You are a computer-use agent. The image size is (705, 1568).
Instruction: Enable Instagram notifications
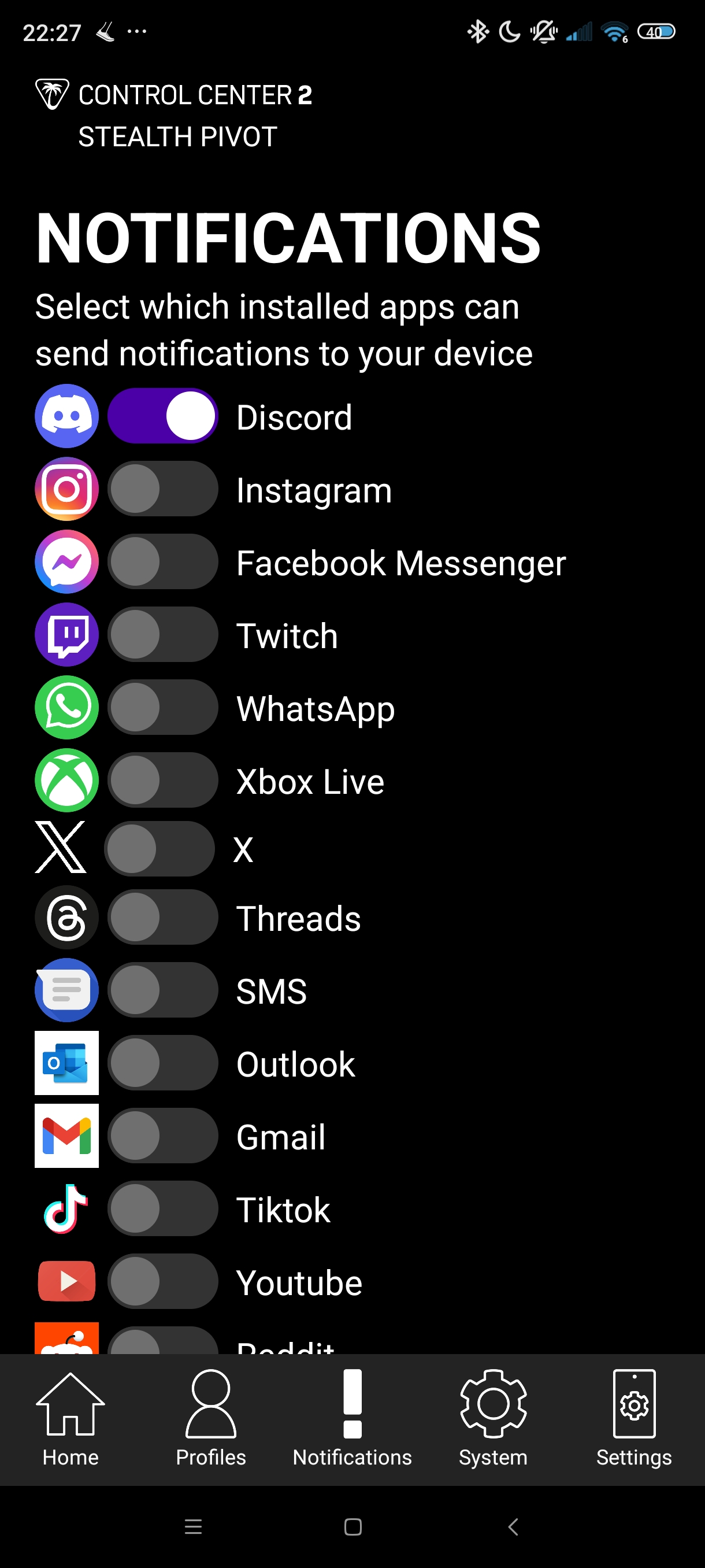162,489
